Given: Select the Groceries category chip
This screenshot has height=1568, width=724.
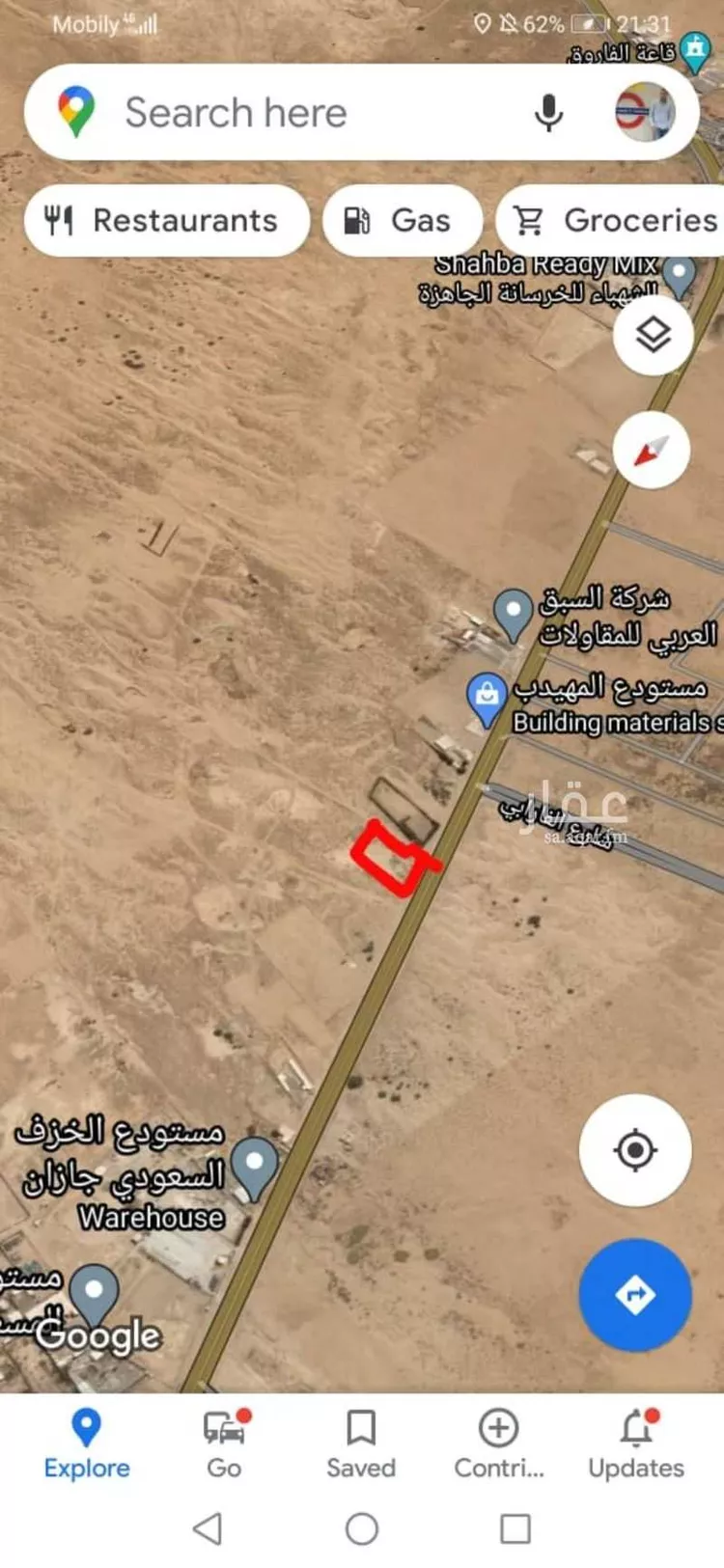Looking at the screenshot, I should pyautogui.click(x=616, y=220).
